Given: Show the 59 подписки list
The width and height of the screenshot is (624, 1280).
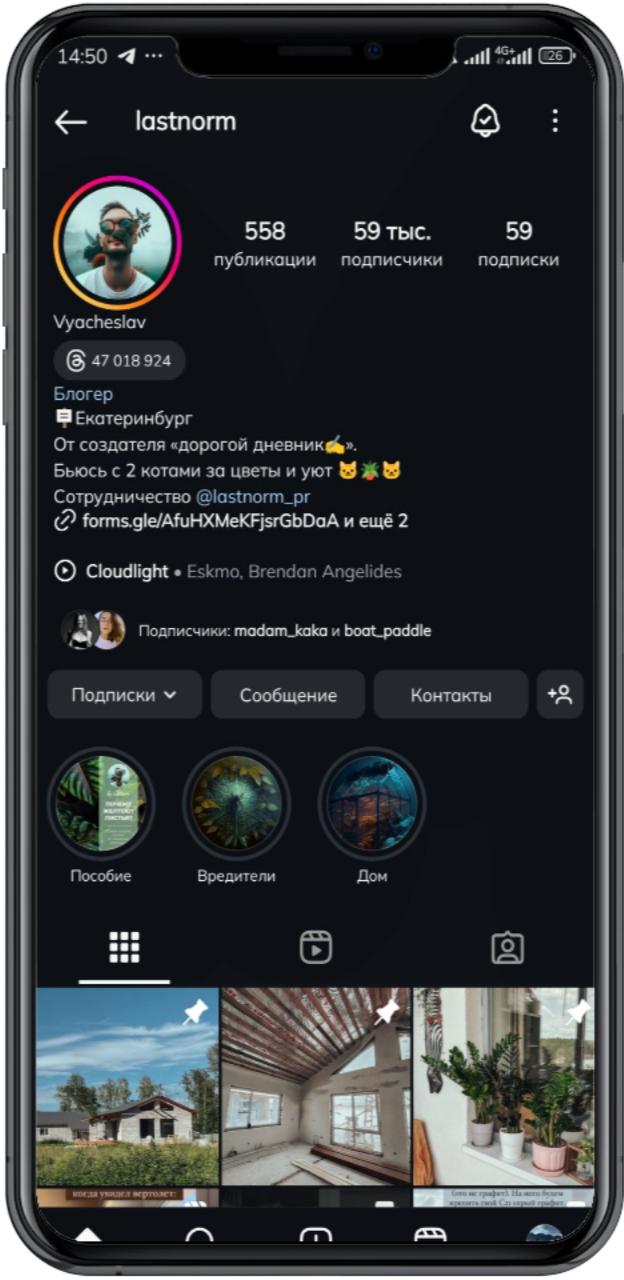Looking at the screenshot, I should pyautogui.click(x=518, y=244).
